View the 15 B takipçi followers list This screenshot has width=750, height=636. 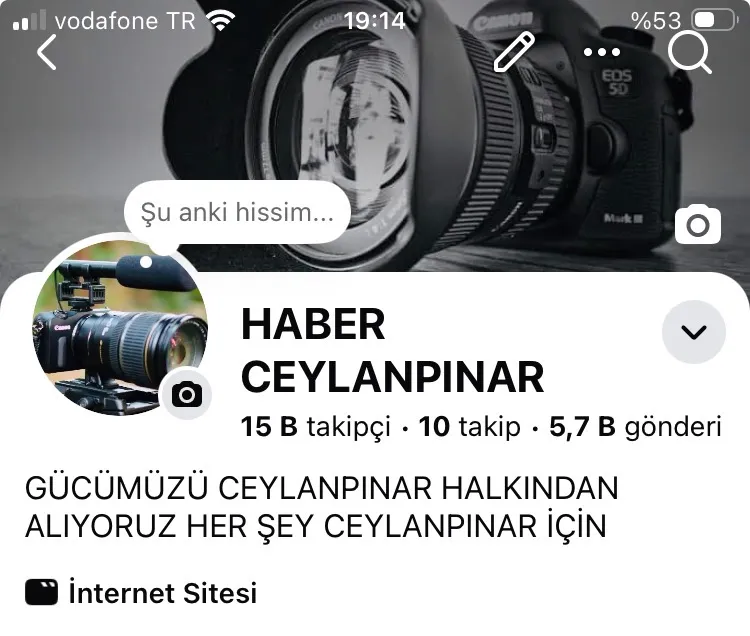coord(316,428)
